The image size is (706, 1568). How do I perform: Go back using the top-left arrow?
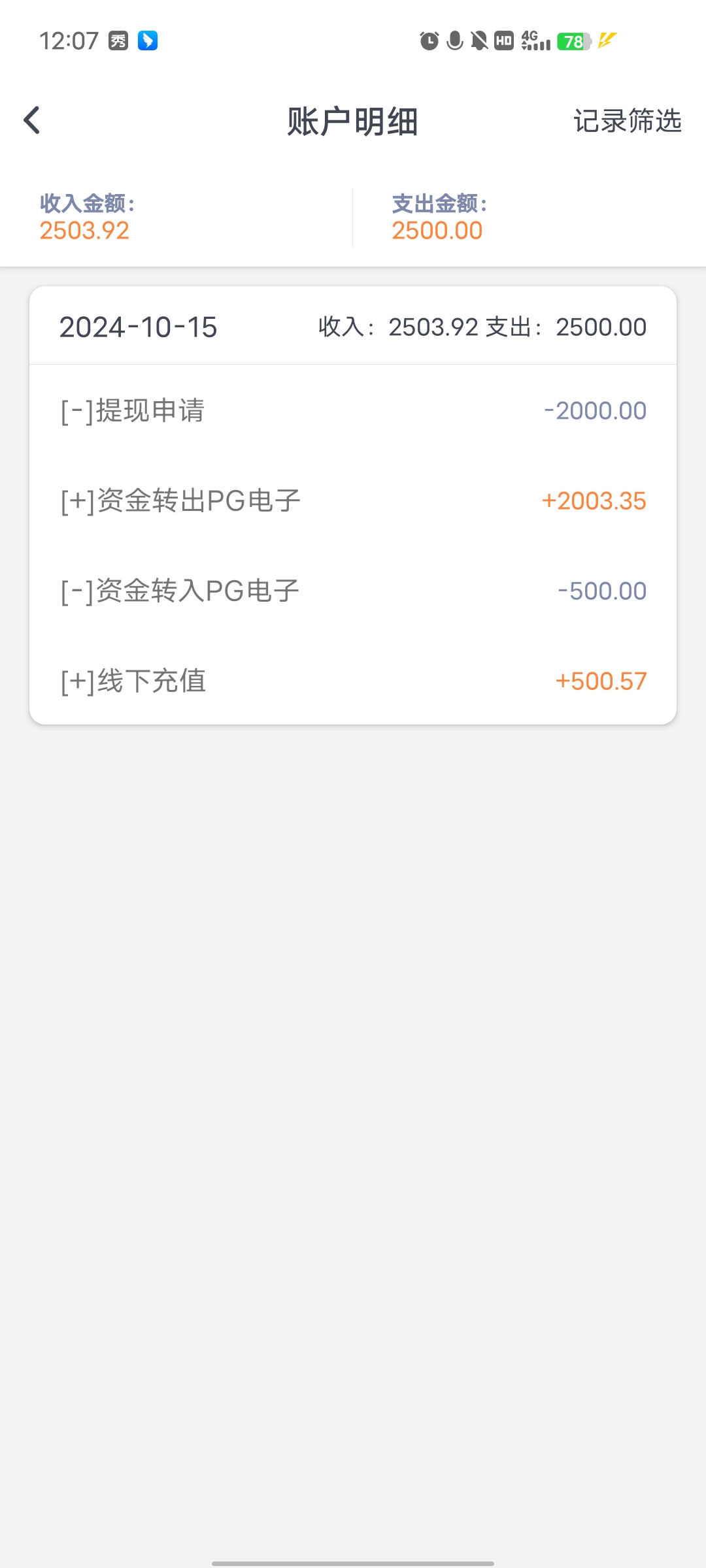coord(31,121)
